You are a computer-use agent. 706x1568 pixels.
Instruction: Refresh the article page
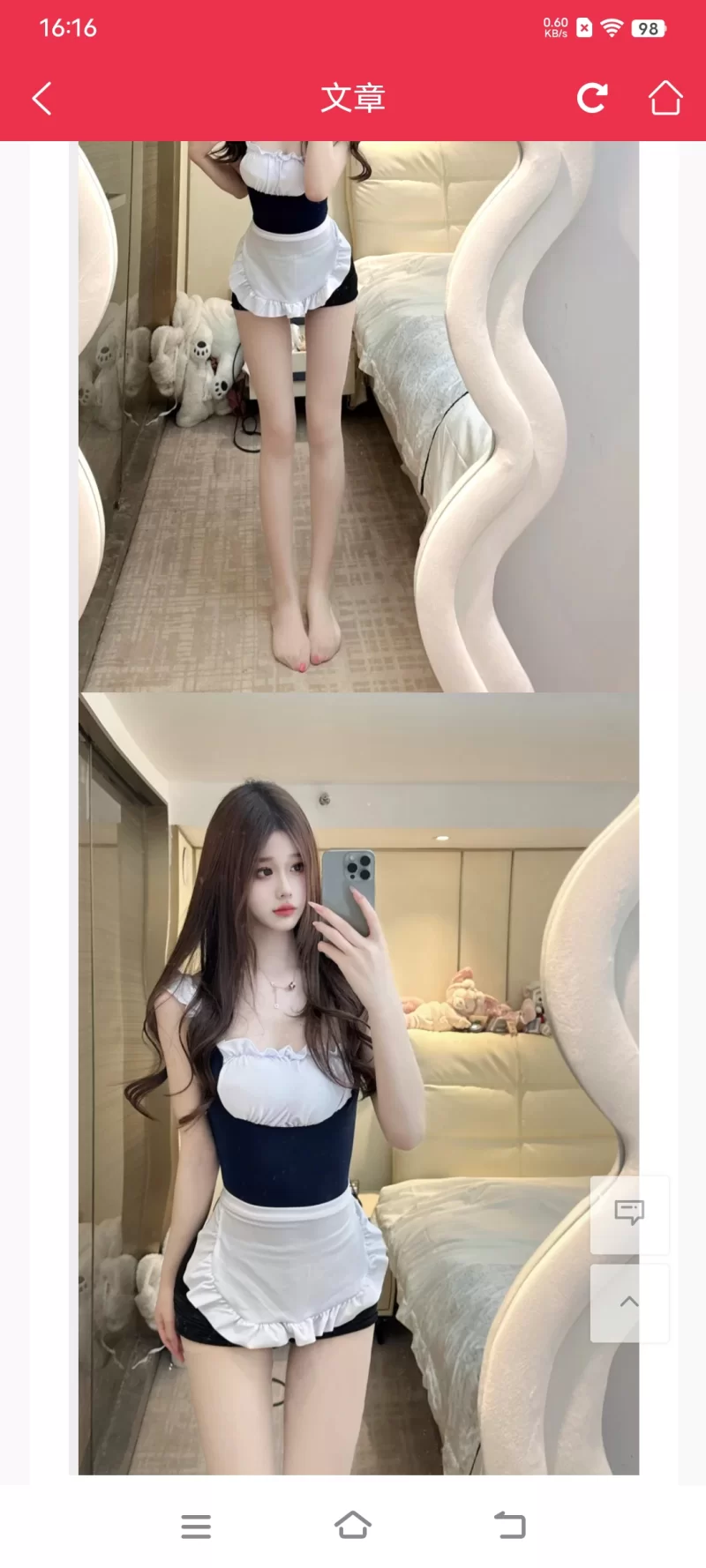tap(592, 98)
